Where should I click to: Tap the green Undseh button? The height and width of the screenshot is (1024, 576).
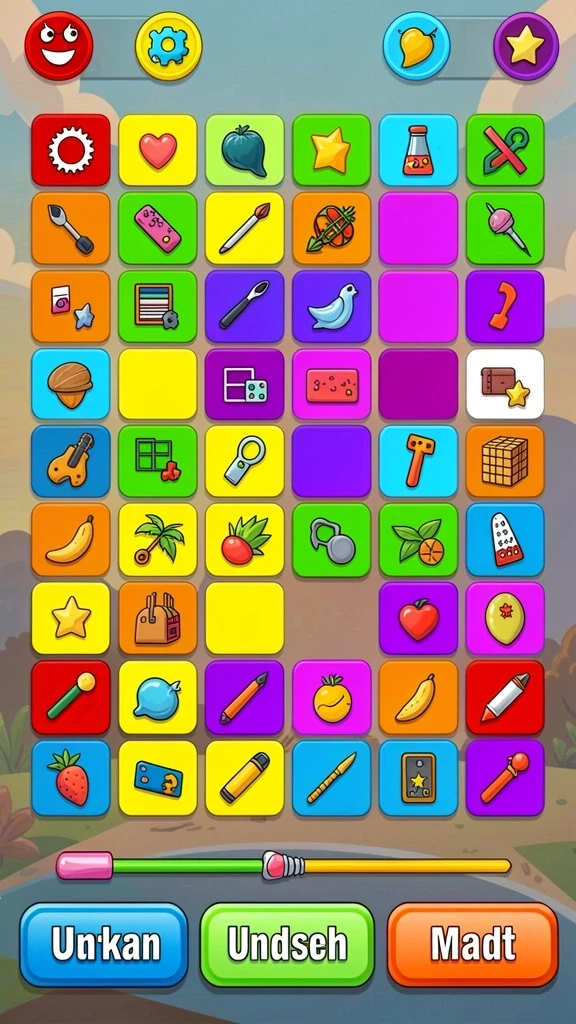tap(287, 944)
